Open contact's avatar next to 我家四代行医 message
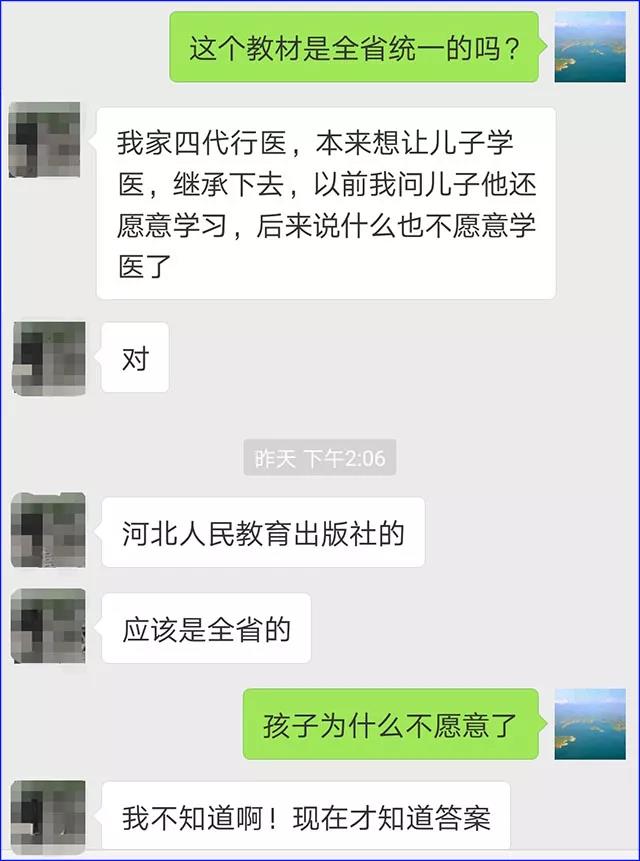640x861 pixels. click(x=45, y=140)
